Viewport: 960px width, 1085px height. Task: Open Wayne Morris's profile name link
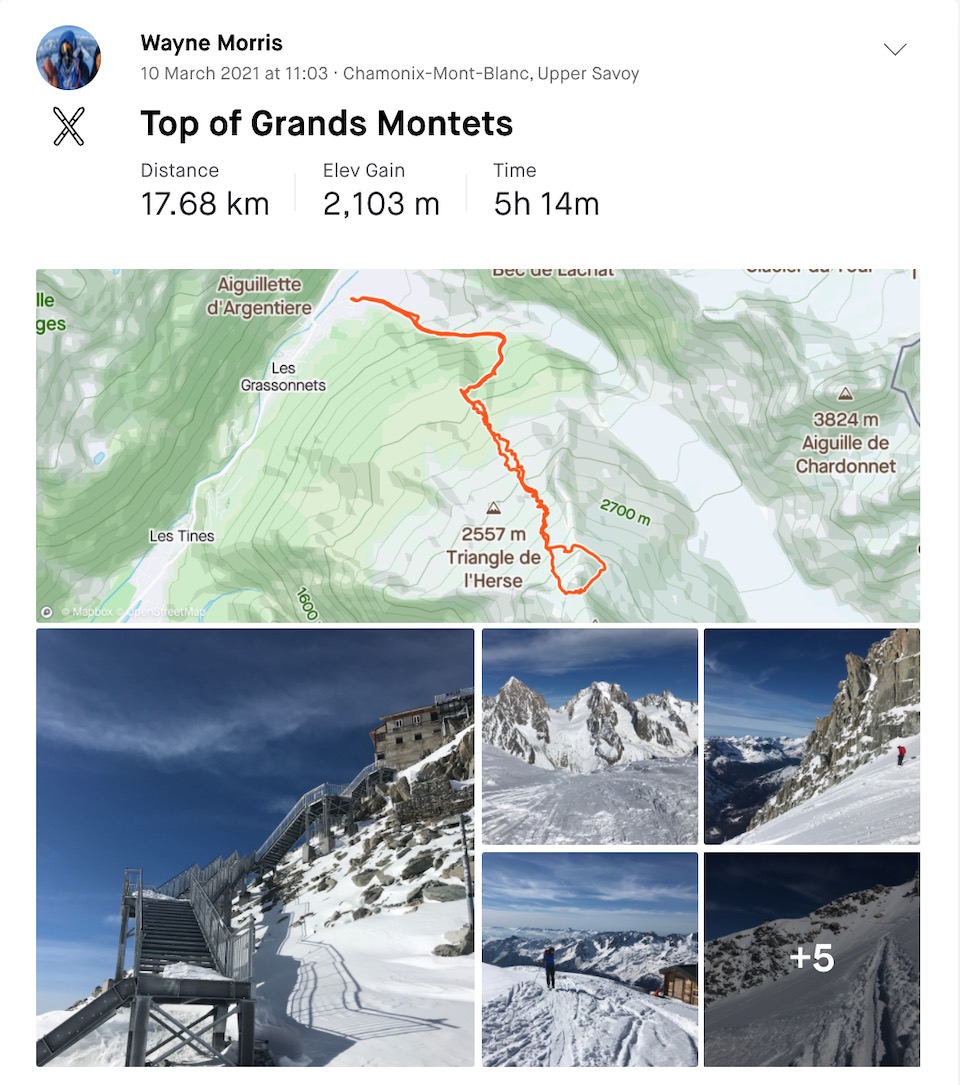[x=211, y=43]
